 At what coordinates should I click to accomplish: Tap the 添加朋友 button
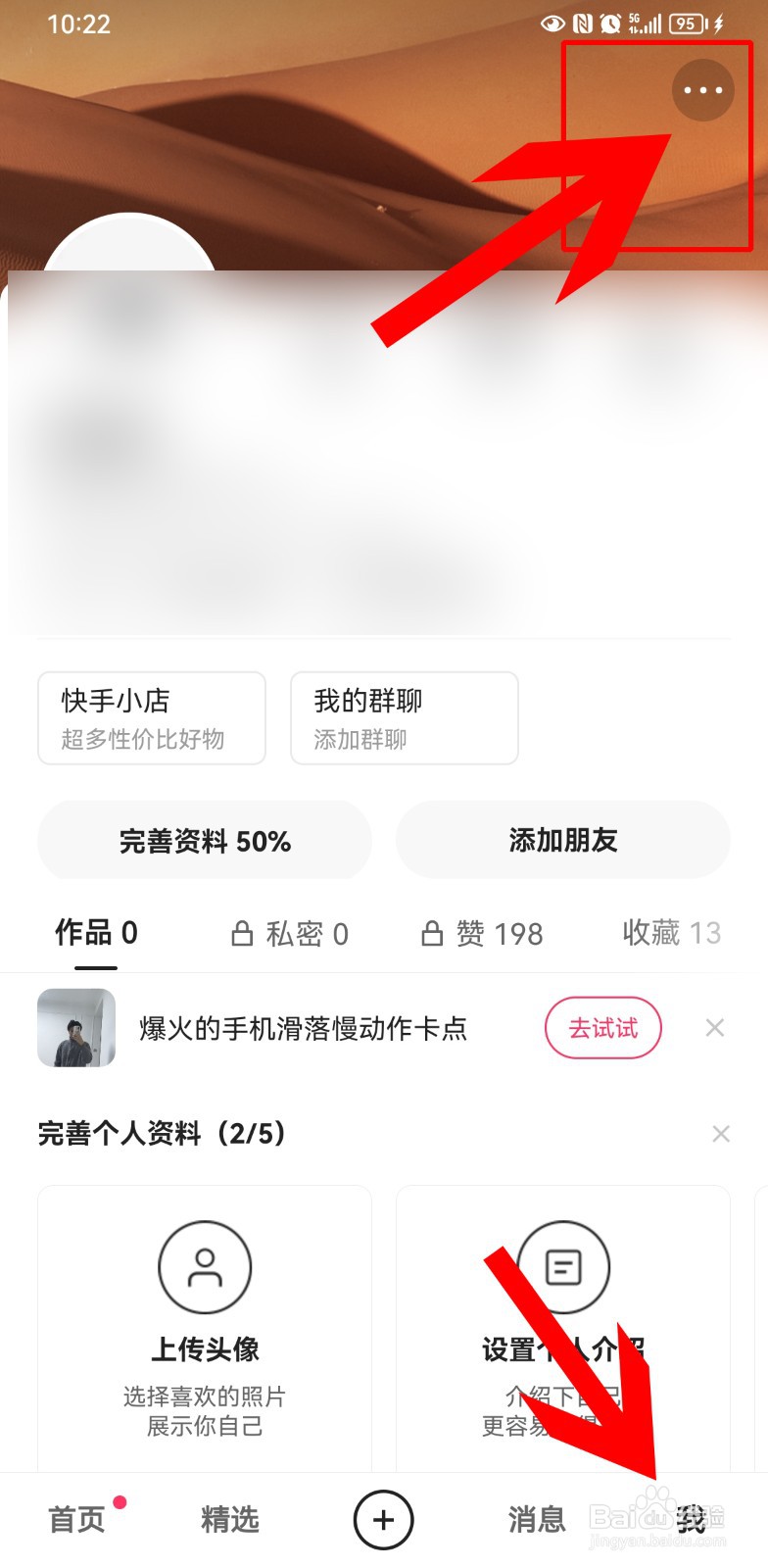click(563, 840)
